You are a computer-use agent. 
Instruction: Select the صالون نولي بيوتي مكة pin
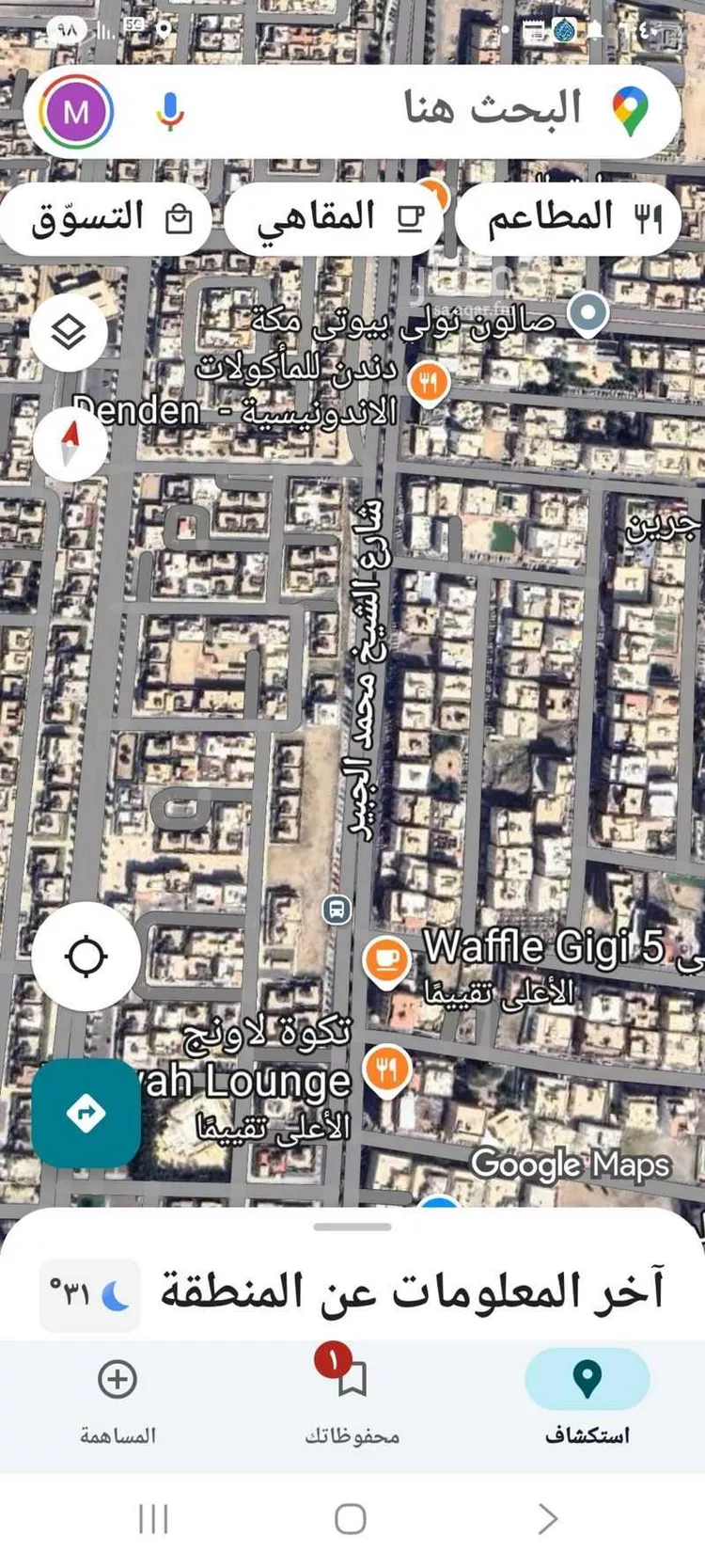point(588,314)
